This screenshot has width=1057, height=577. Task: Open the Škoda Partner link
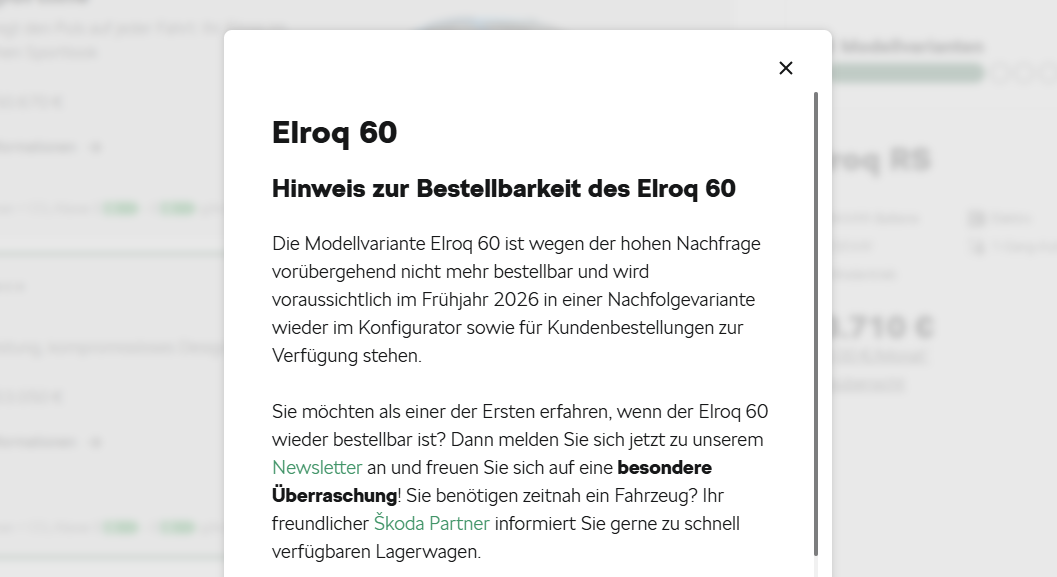click(431, 523)
